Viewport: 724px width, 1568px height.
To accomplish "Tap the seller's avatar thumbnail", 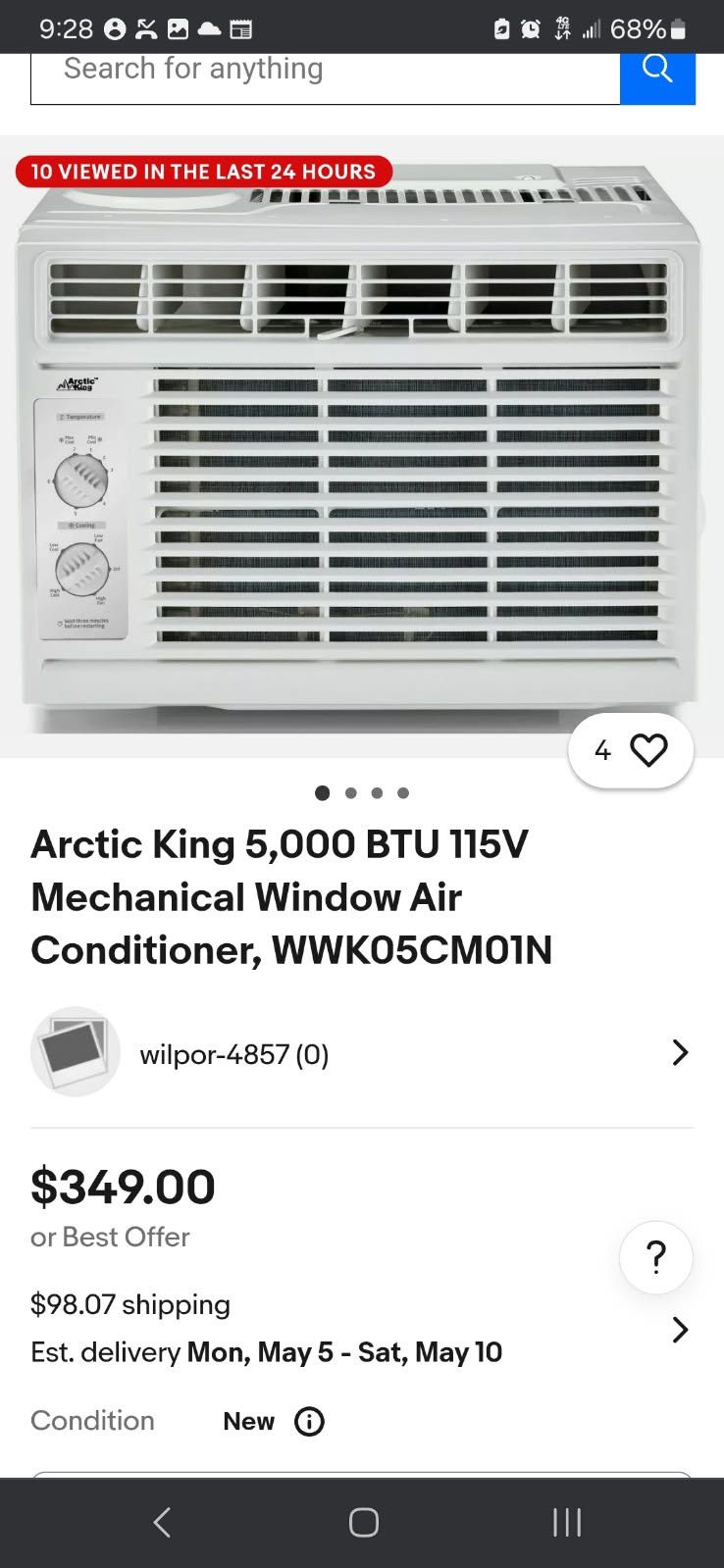I will pyautogui.click(x=75, y=1050).
